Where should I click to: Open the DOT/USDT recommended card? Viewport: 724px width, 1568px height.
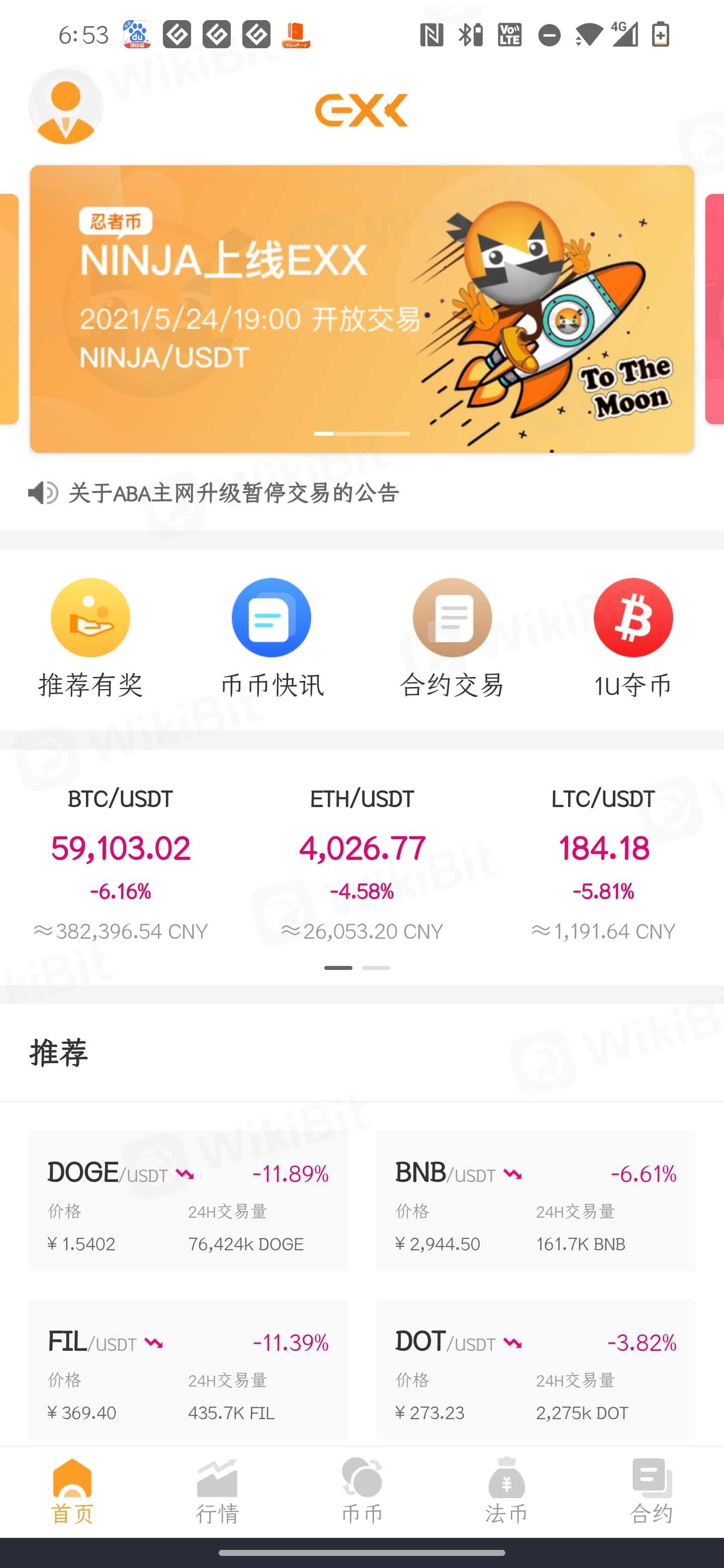(x=535, y=1369)
